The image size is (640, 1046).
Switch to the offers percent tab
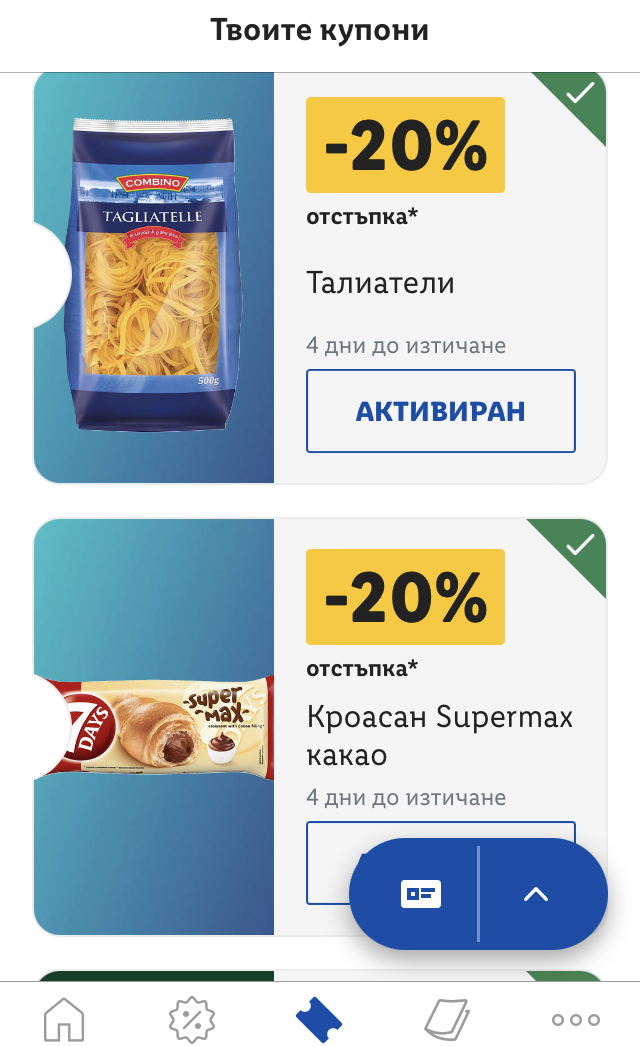192,1019
